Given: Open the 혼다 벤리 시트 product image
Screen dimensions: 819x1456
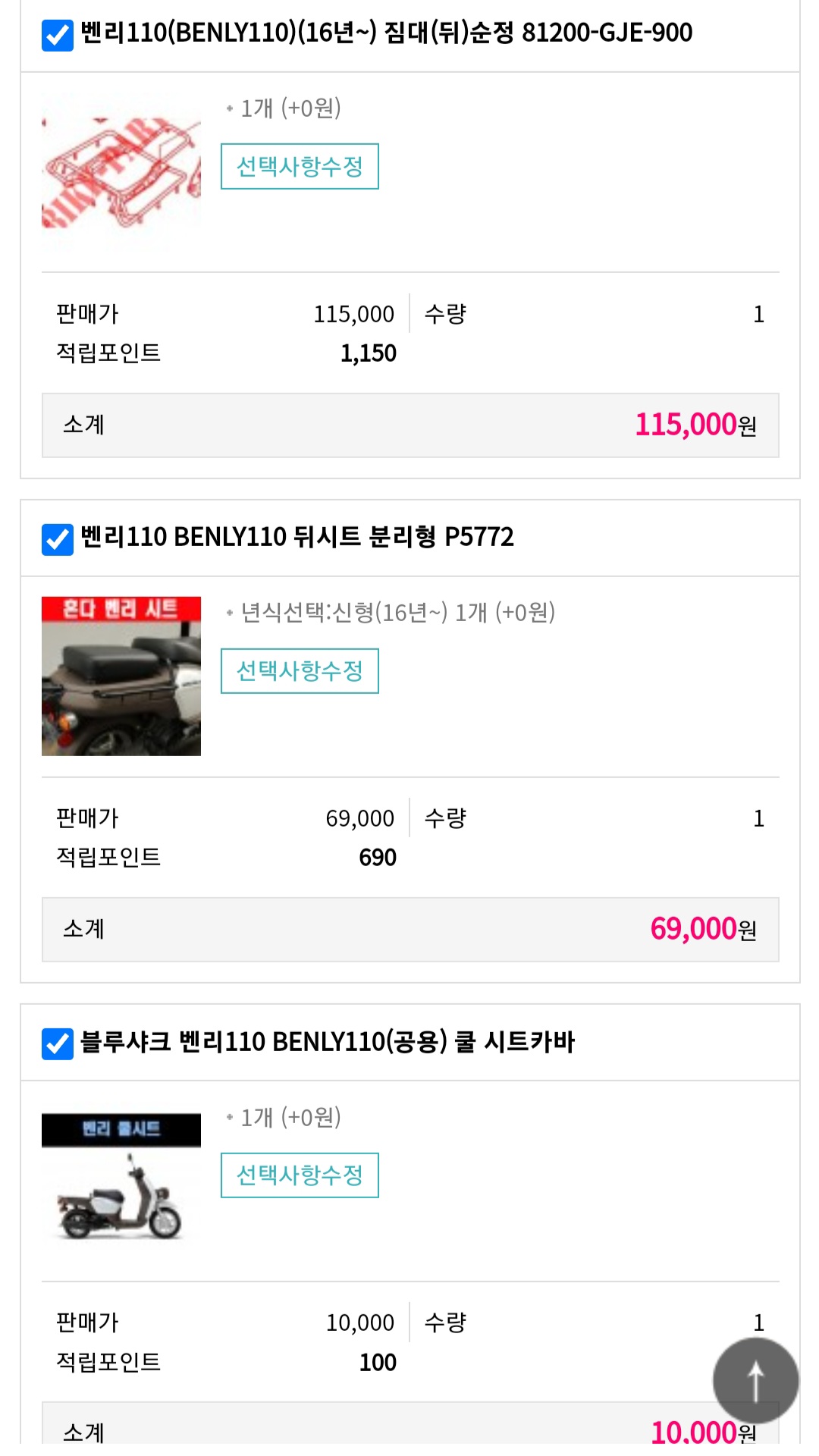Looking at the screenshot, I should (121, 676).
